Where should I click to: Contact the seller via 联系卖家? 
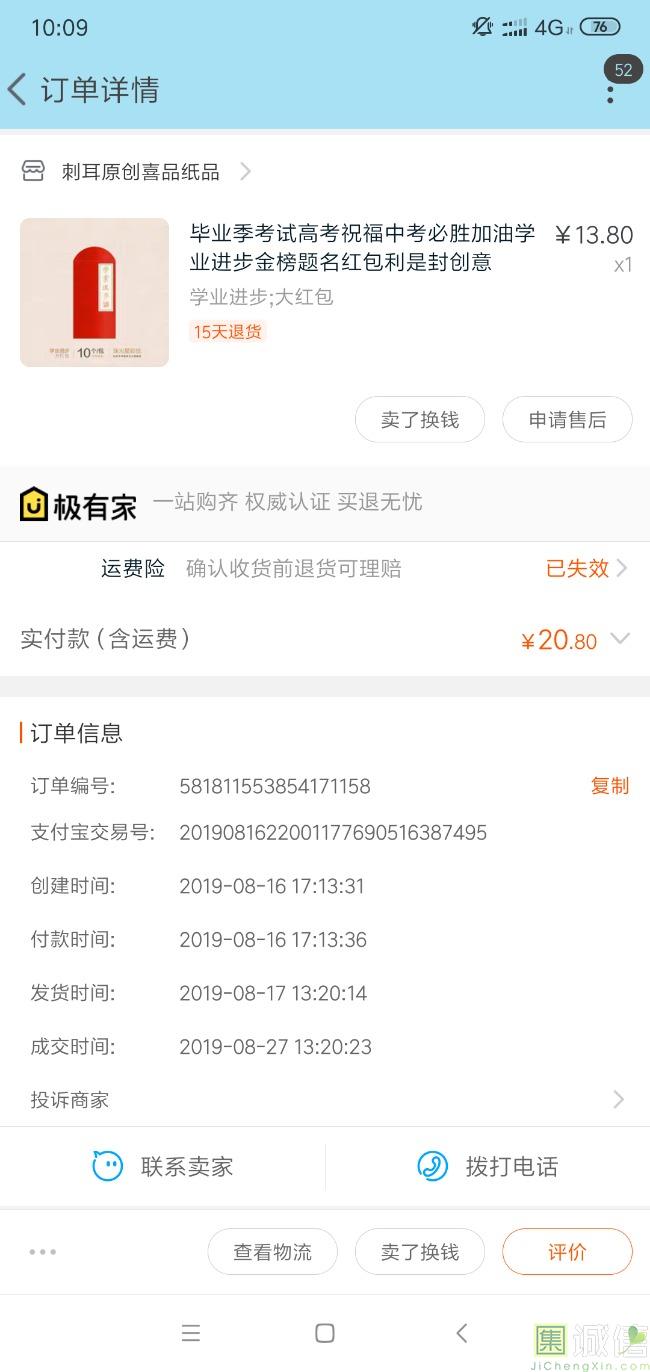[163, 1167]
